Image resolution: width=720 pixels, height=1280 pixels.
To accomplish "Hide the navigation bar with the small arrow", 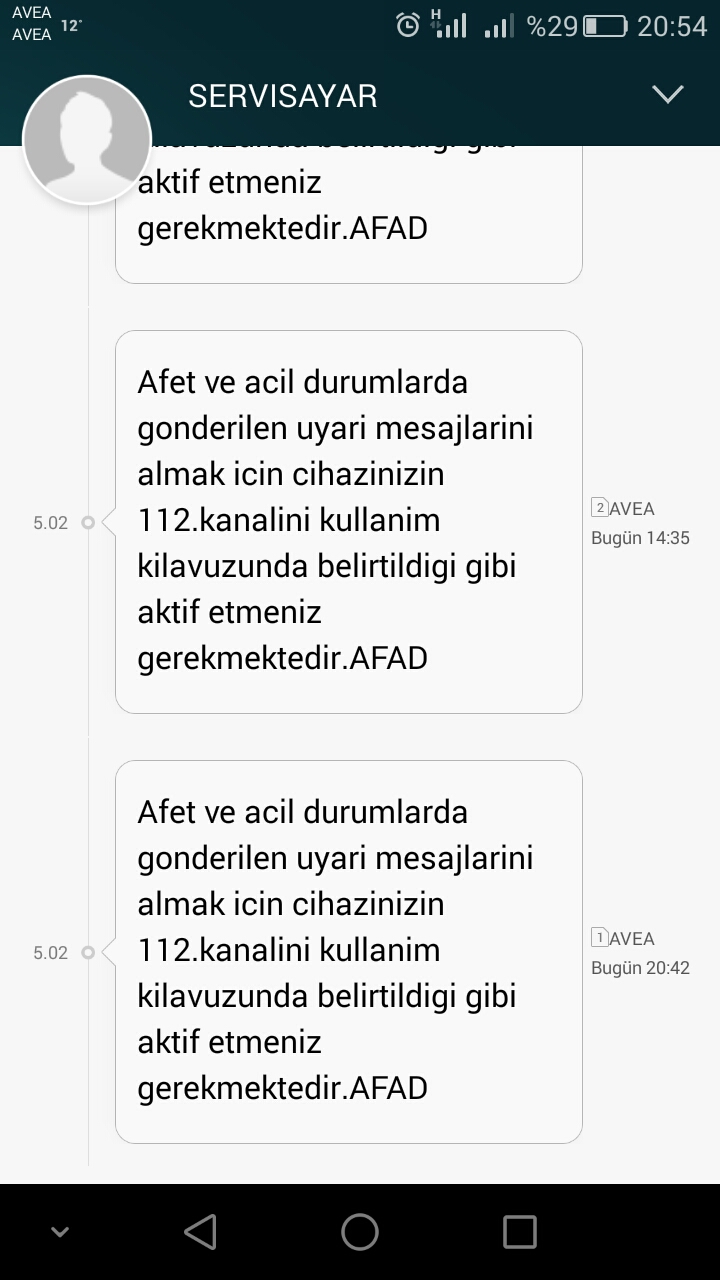I will (x=60, y=1232).
